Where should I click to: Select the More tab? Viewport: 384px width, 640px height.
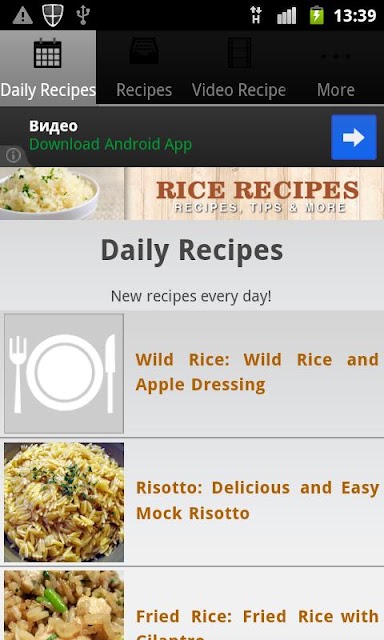point(335,68)
